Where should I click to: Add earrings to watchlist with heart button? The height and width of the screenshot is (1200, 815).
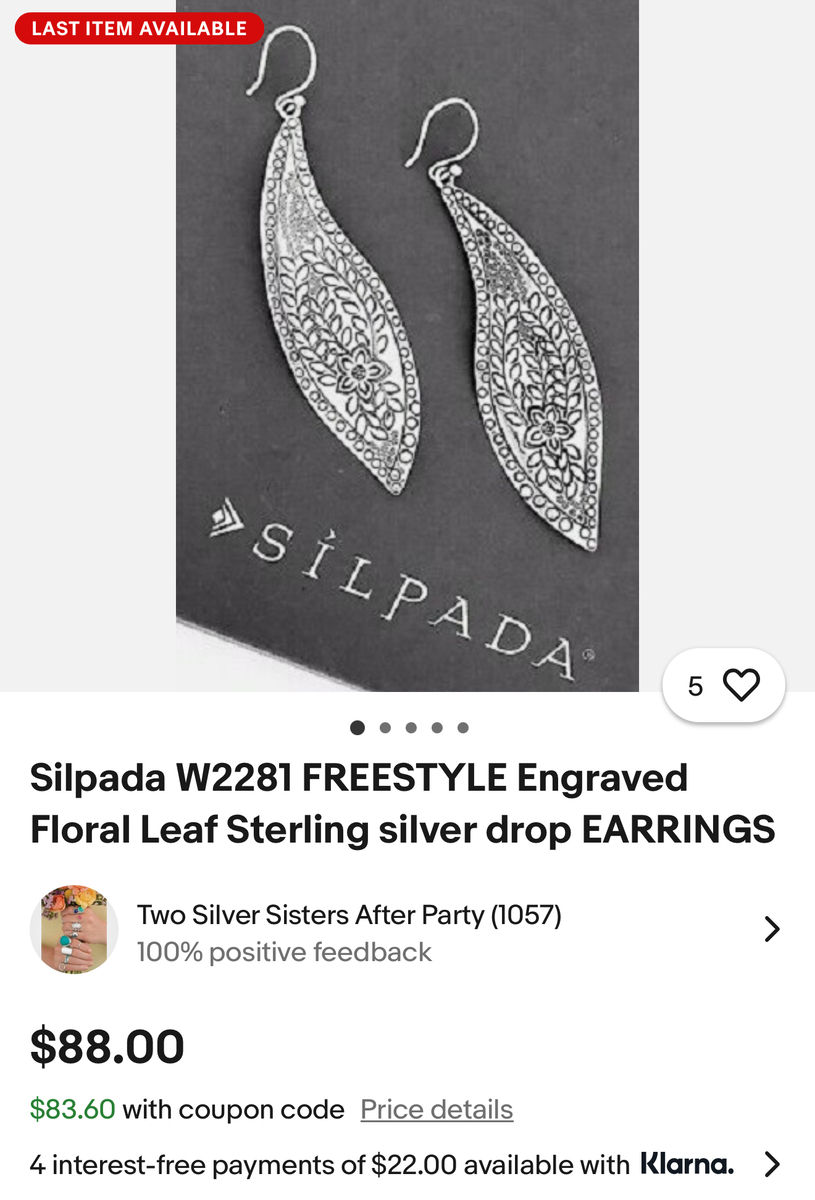click(x=740, y=686)
